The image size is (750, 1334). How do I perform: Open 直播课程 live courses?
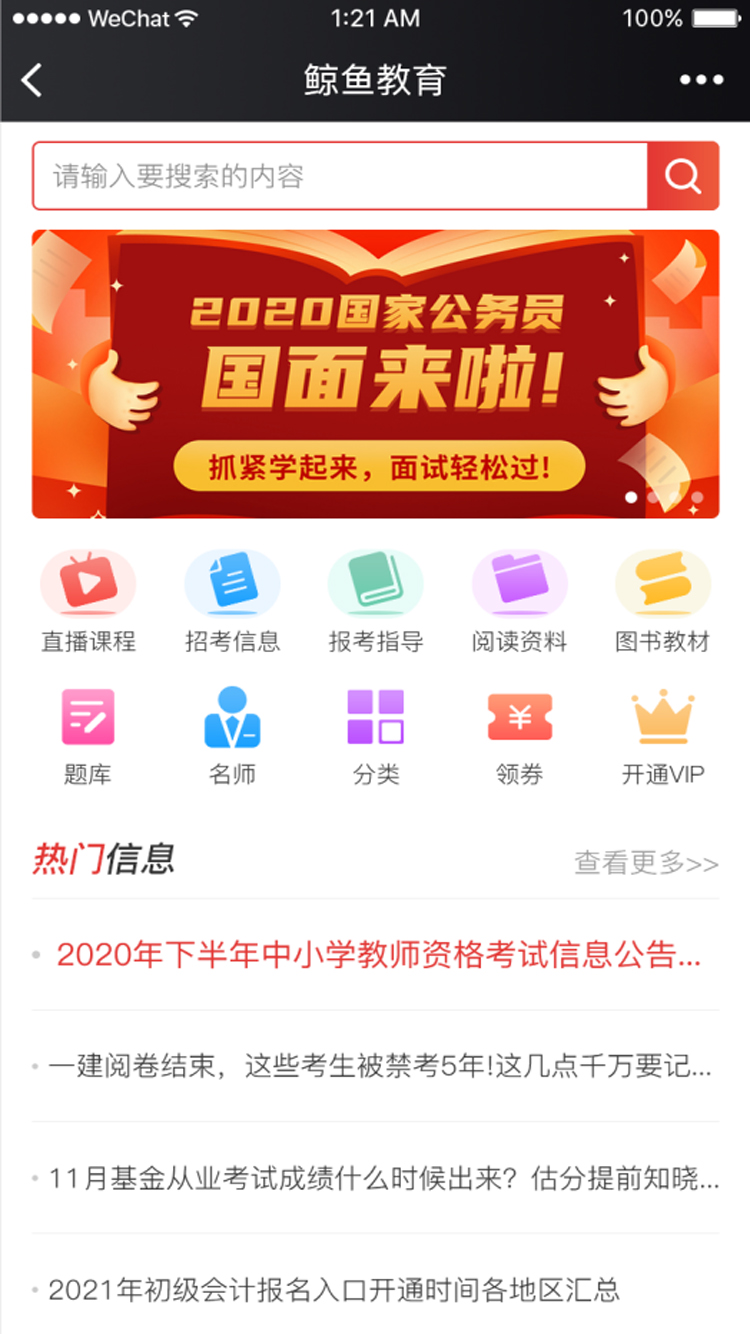click(88, 600)
